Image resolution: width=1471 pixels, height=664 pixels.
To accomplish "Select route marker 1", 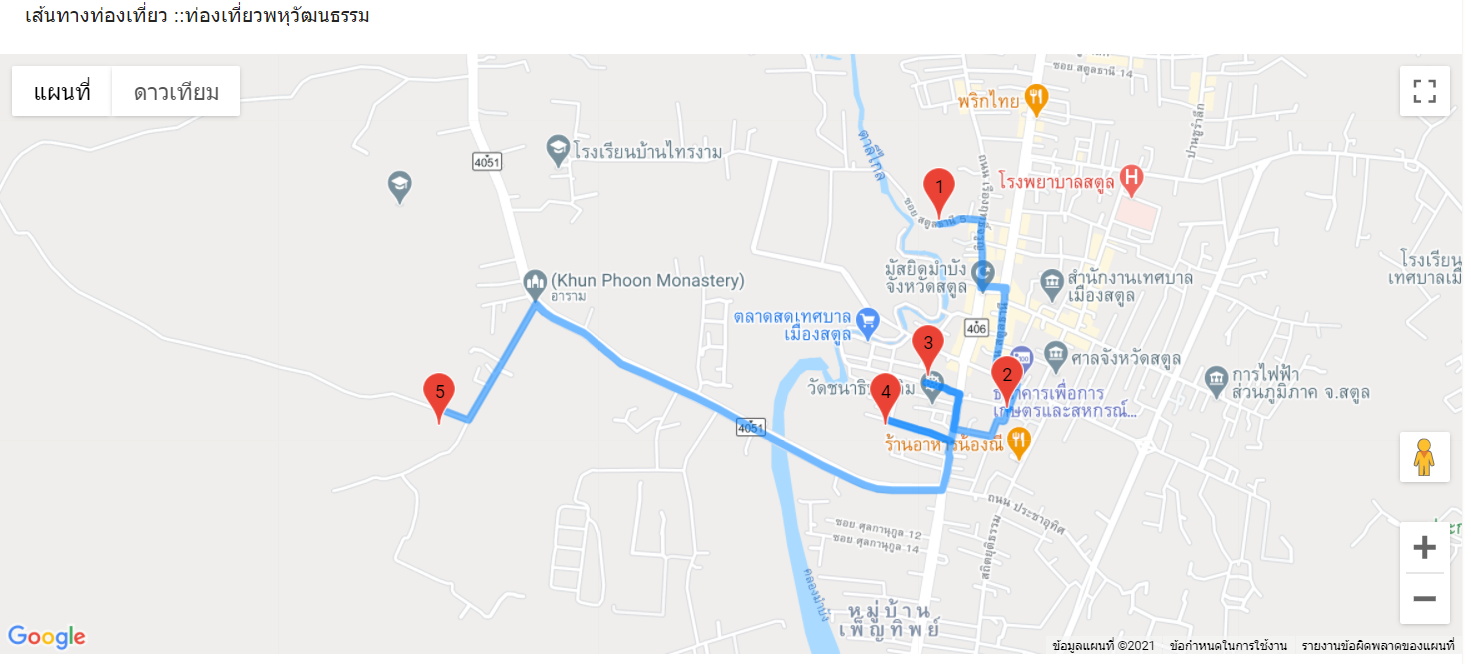I will pos(938,188).
